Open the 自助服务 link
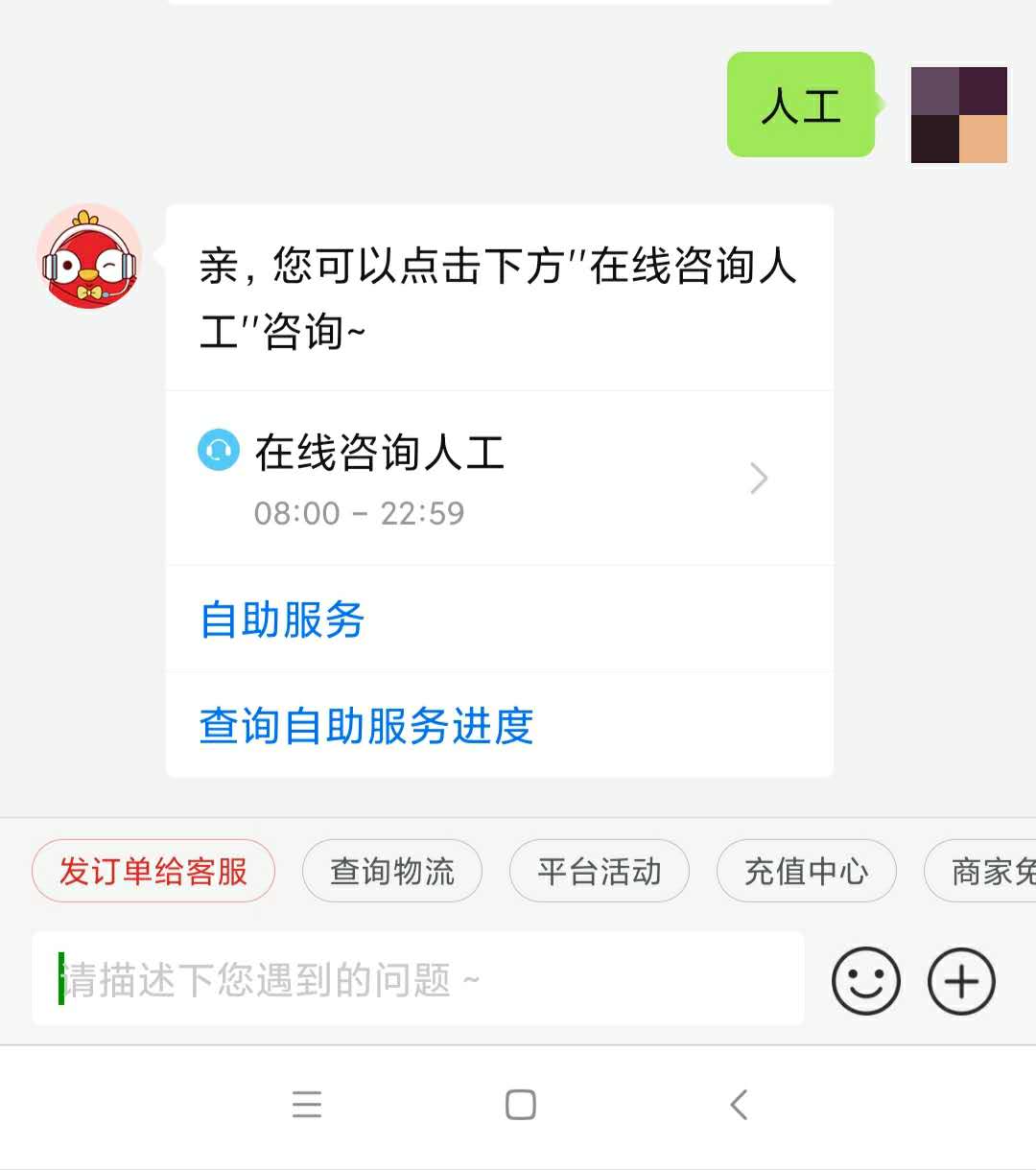This screenshot has height=1170, width=1036. click(x=280, y=620)
